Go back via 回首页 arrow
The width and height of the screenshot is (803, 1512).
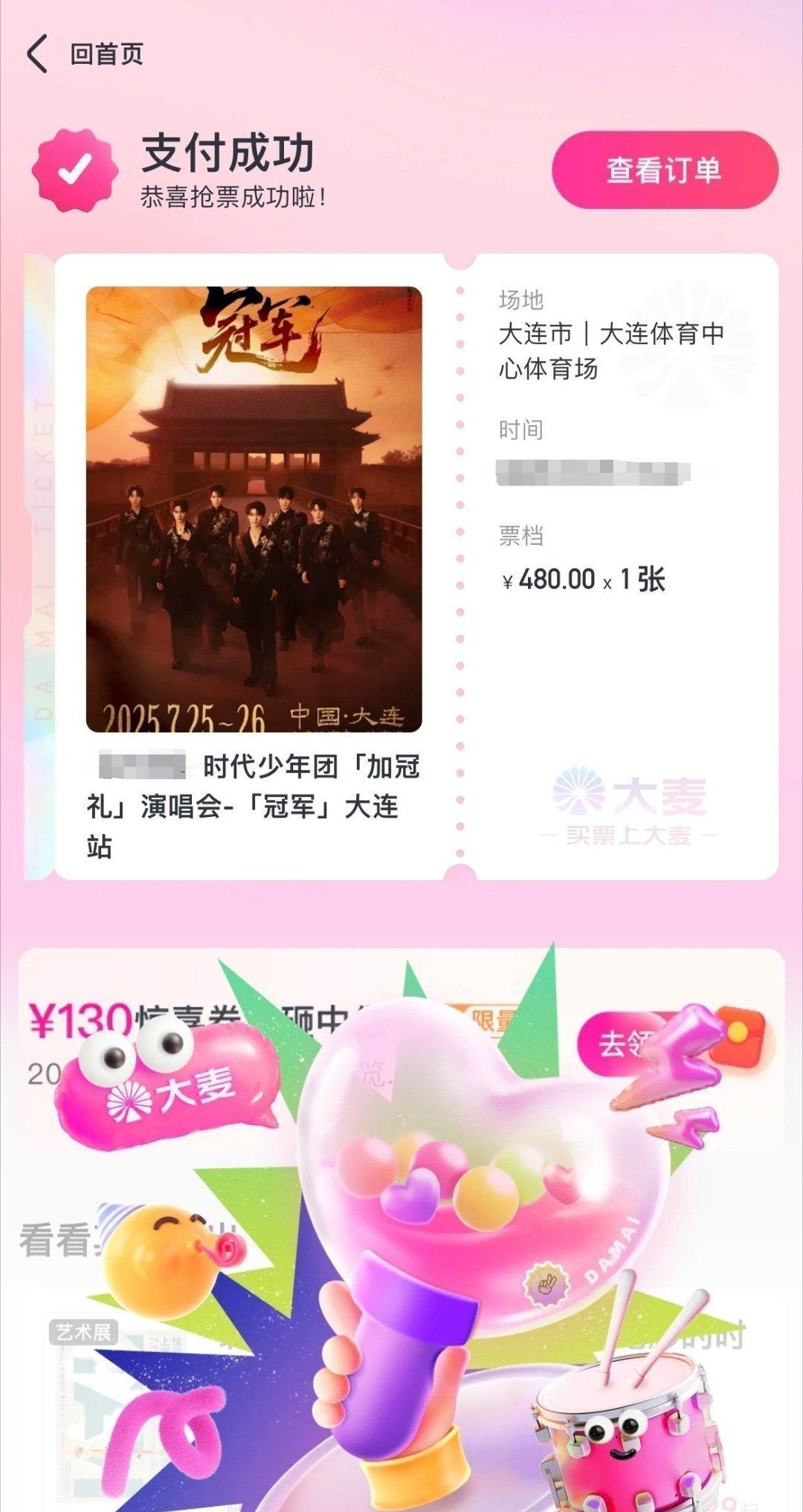[x=37, y=54]
